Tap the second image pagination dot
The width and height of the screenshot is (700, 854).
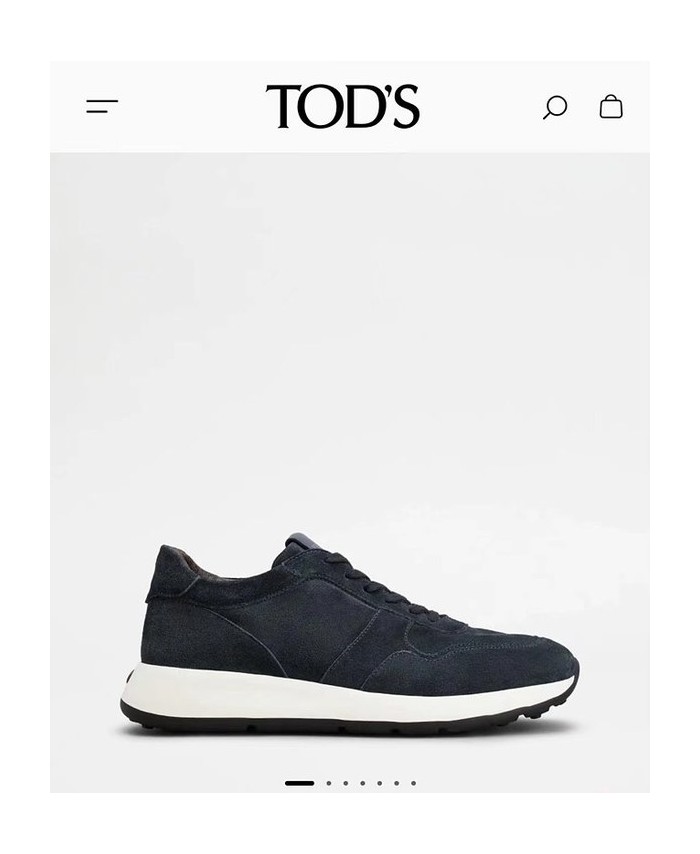328,783
